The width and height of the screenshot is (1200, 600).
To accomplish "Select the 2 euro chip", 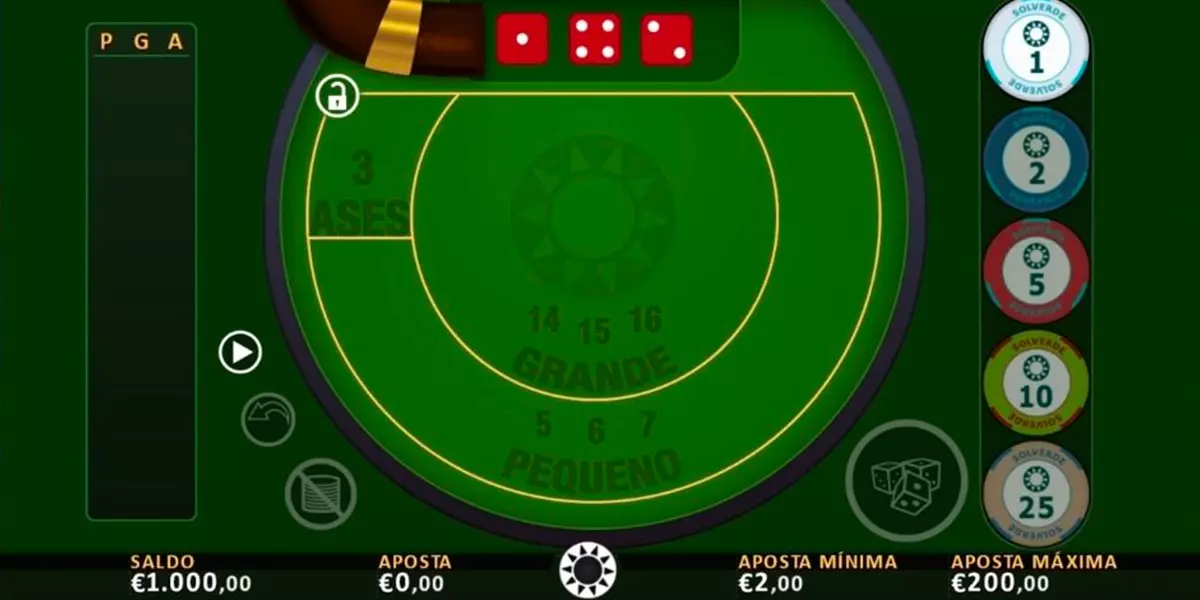I will point(1035,160).
